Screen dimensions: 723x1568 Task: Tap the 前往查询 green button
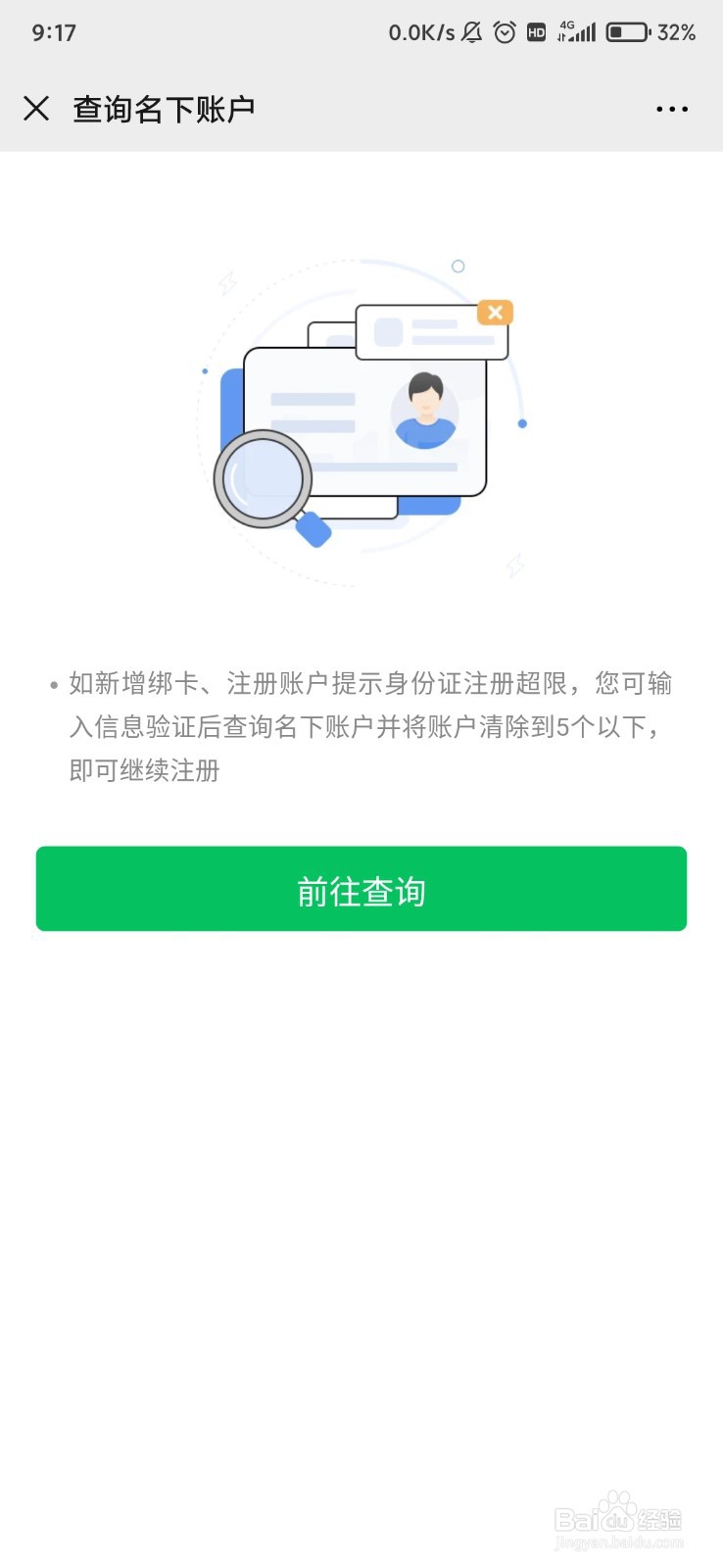point(361,889)
